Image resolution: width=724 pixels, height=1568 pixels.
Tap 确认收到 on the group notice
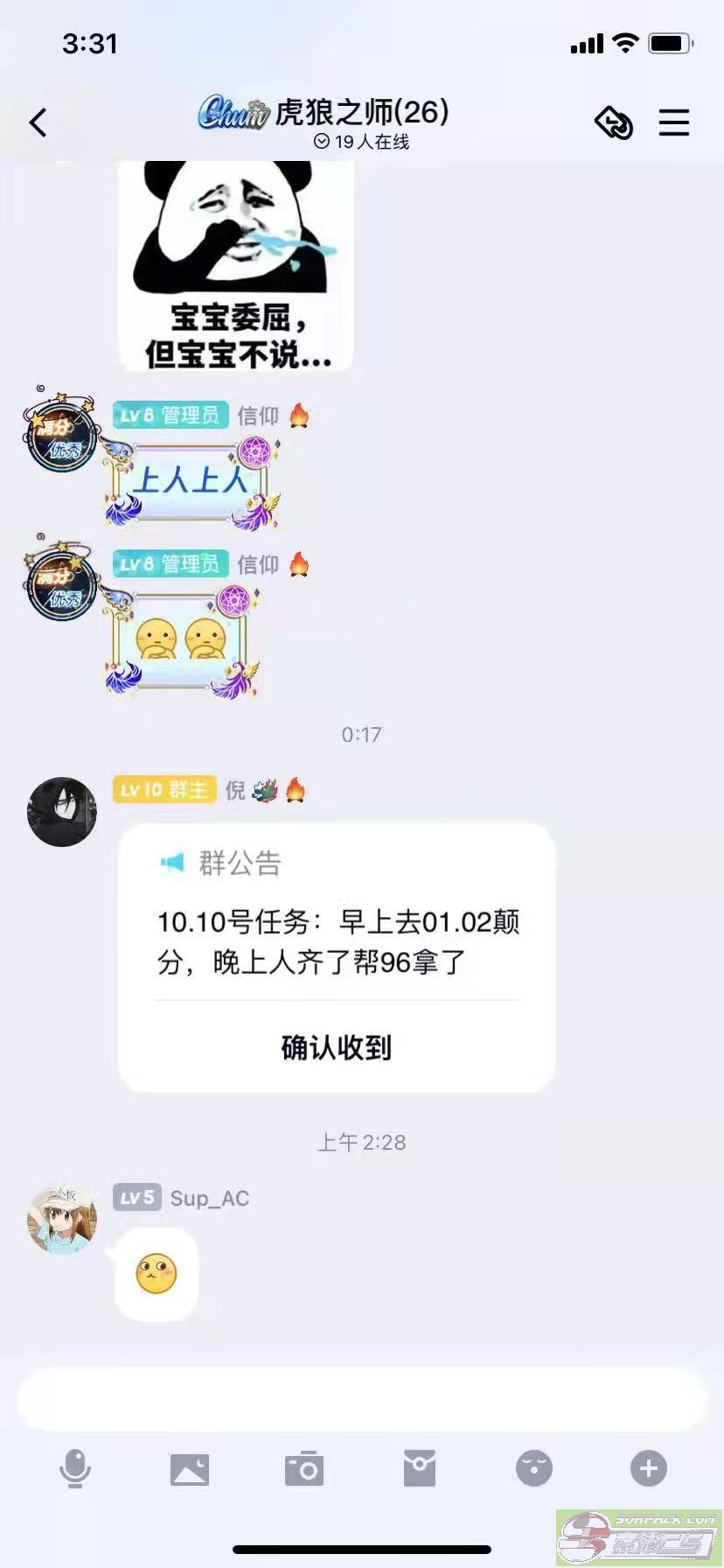coord(336,1047)
